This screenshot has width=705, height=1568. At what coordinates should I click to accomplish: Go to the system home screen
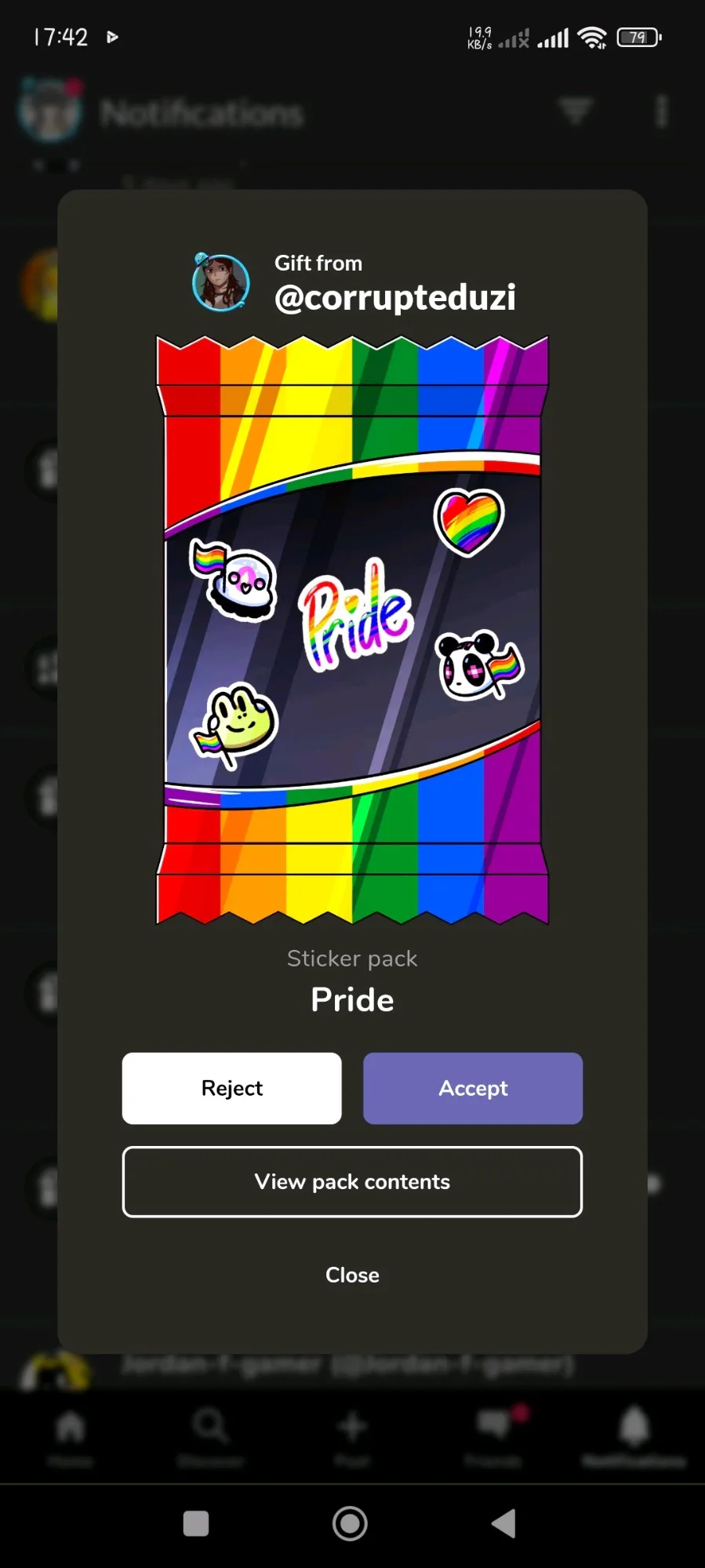pyautogui.click(x=350, y=1523)
